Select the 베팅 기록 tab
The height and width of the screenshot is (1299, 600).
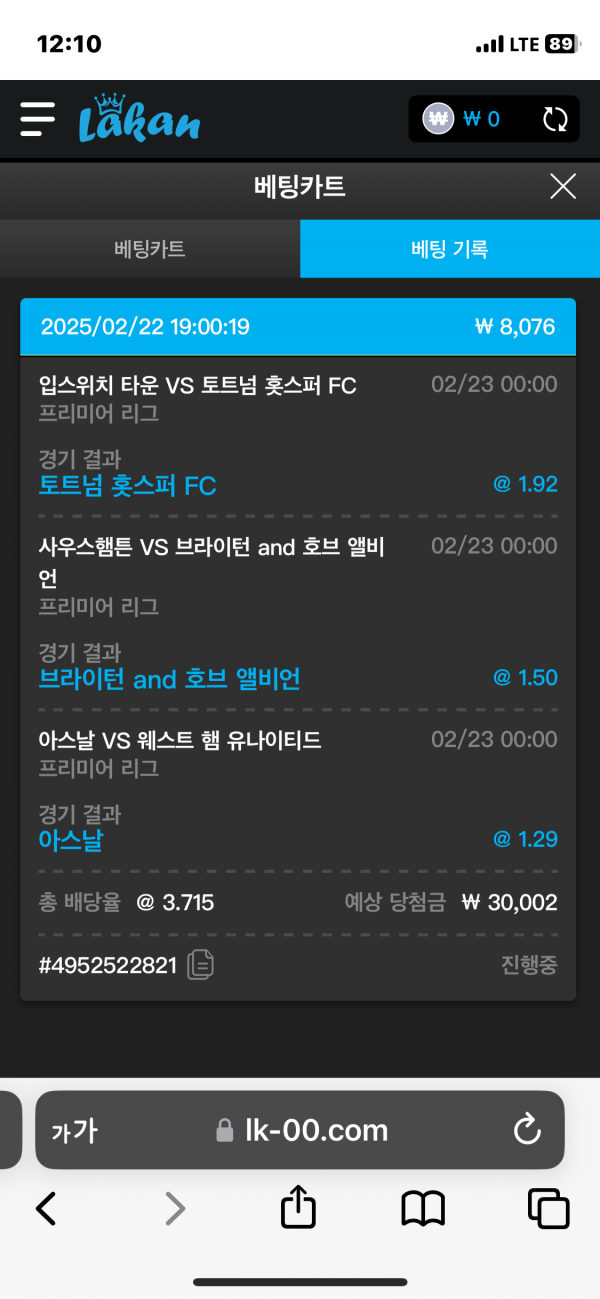pyautogui.click(x=450, y=249)
